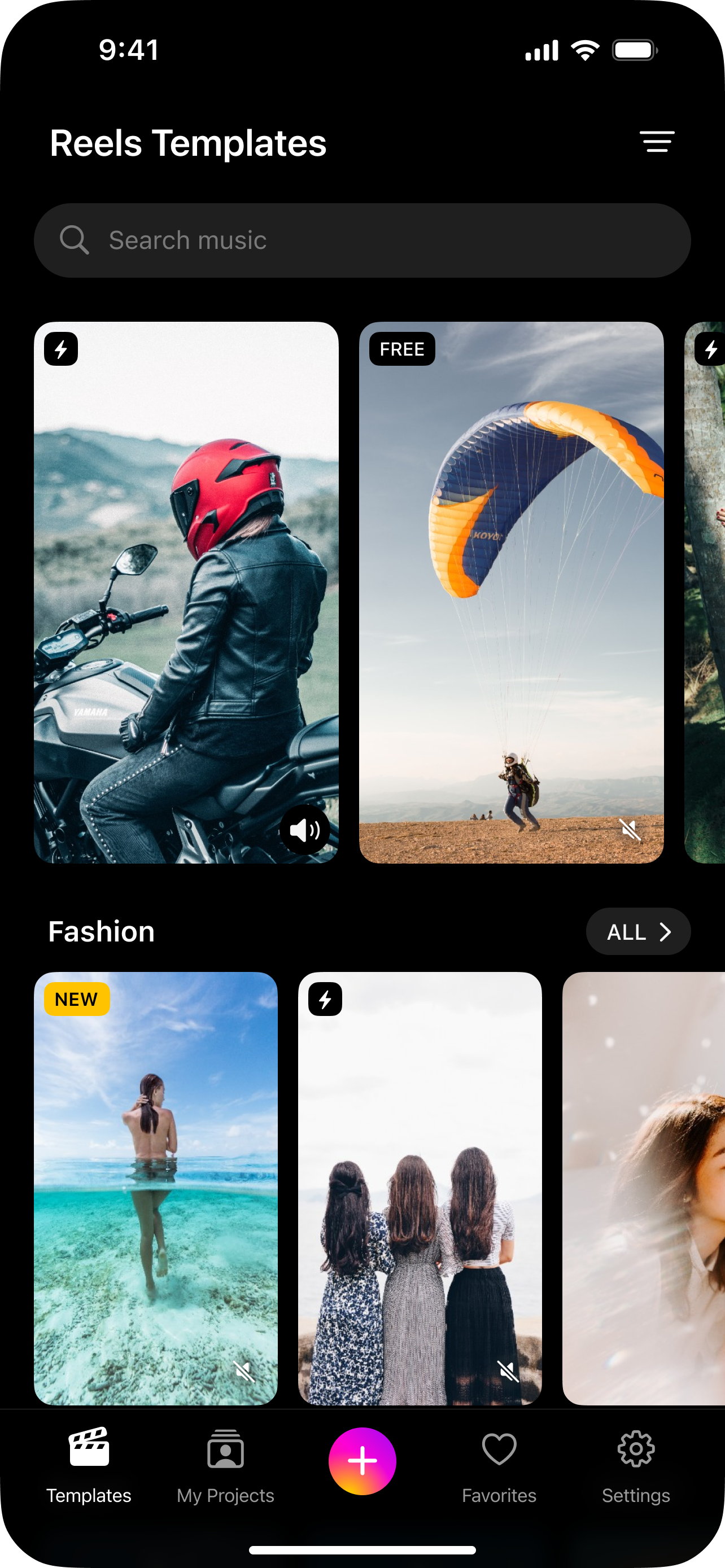
Task: Open the Settings tab
Action: (636, 1467)
